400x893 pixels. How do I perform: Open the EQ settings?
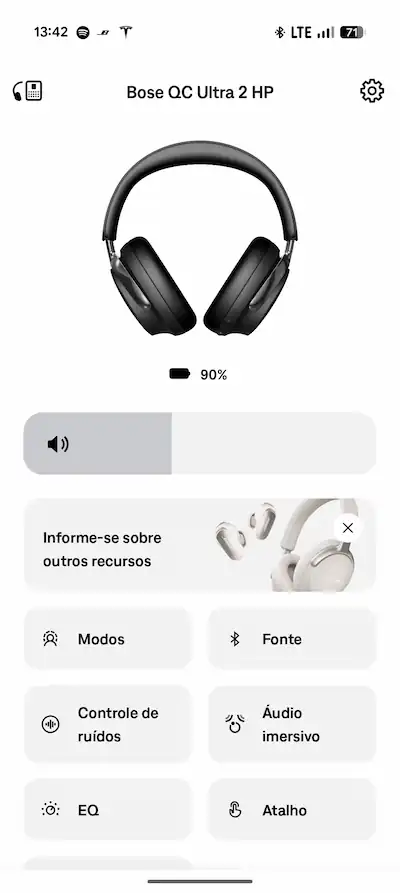tap(108, 809)
